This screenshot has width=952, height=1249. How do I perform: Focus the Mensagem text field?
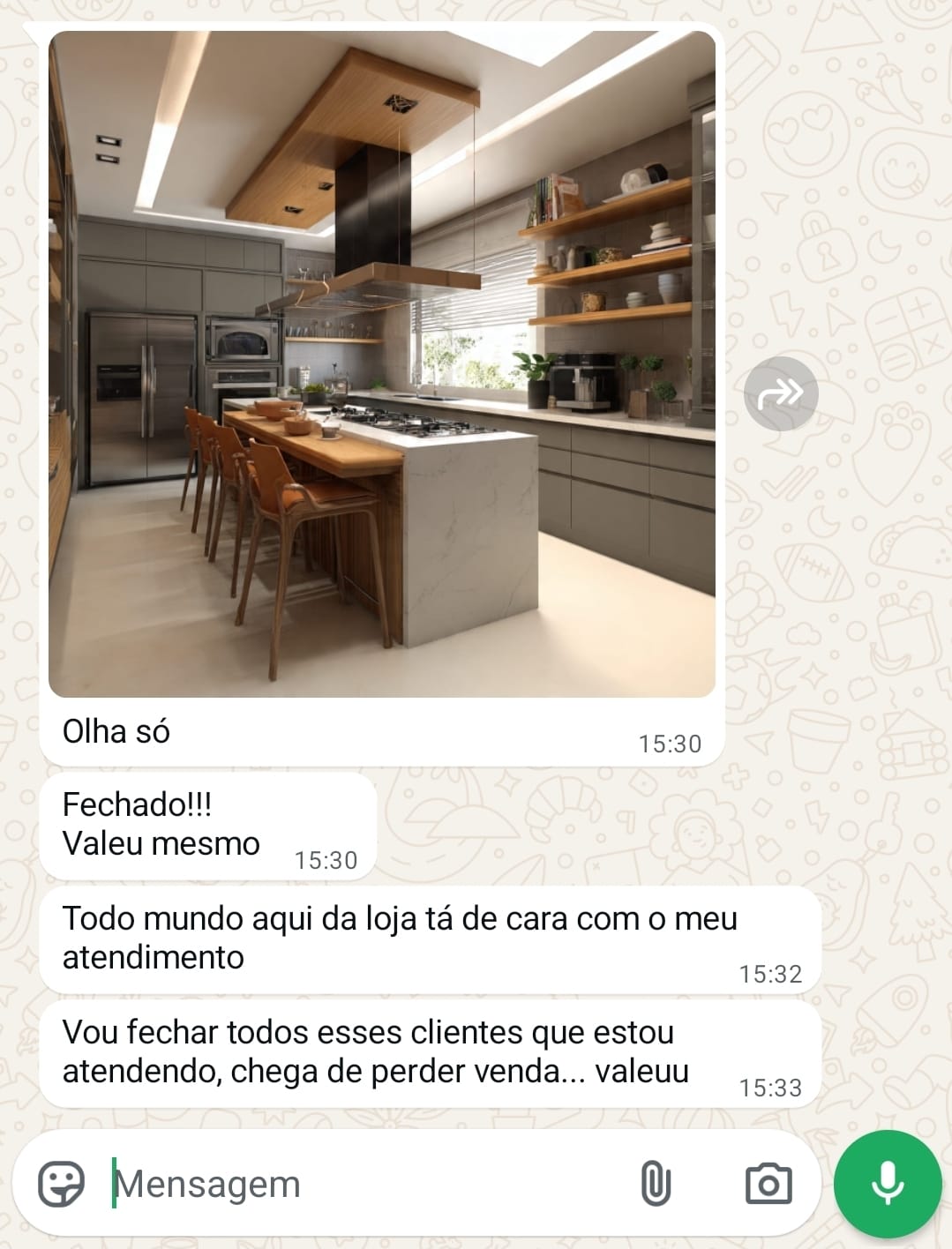point(353,1184)
